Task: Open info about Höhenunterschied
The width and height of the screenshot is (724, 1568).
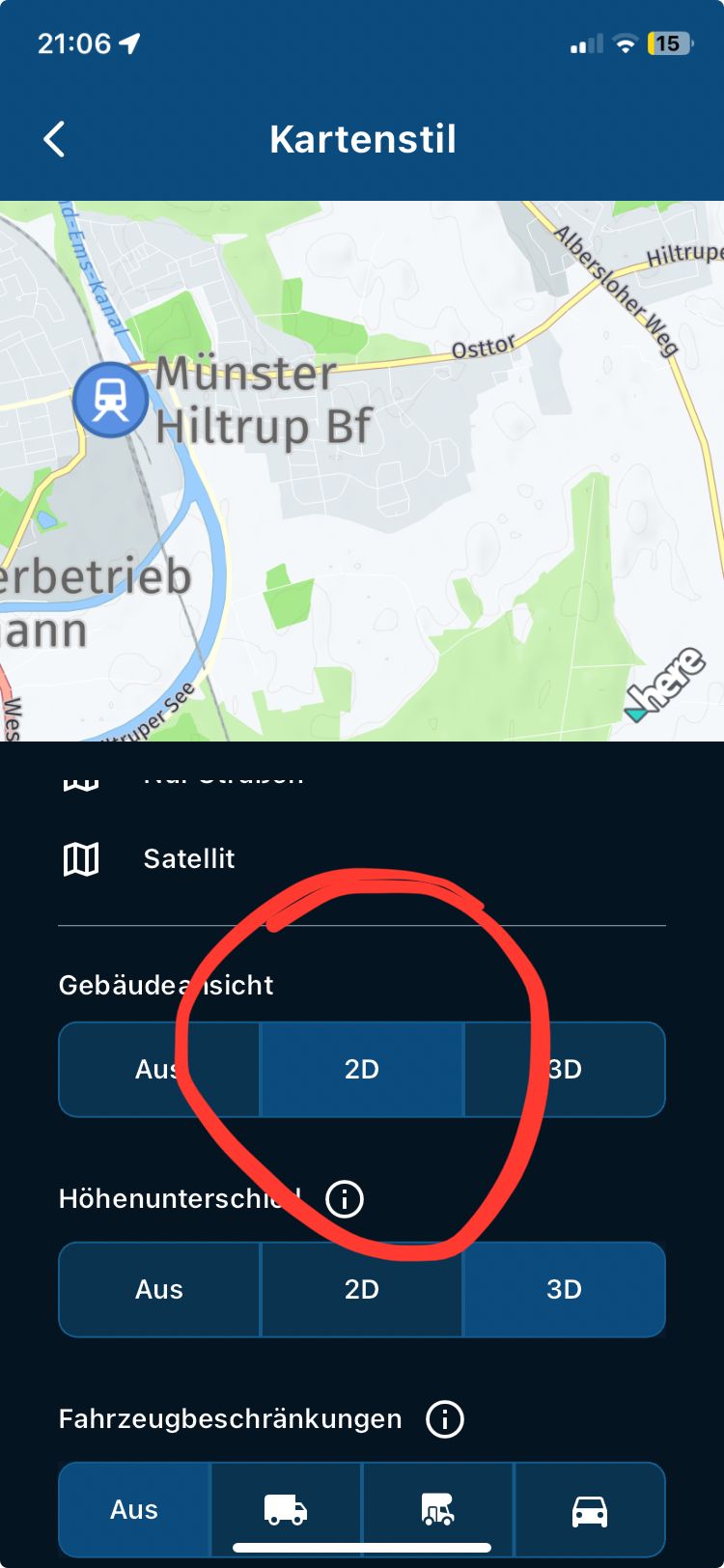Action: click(x=345, y=1199)
